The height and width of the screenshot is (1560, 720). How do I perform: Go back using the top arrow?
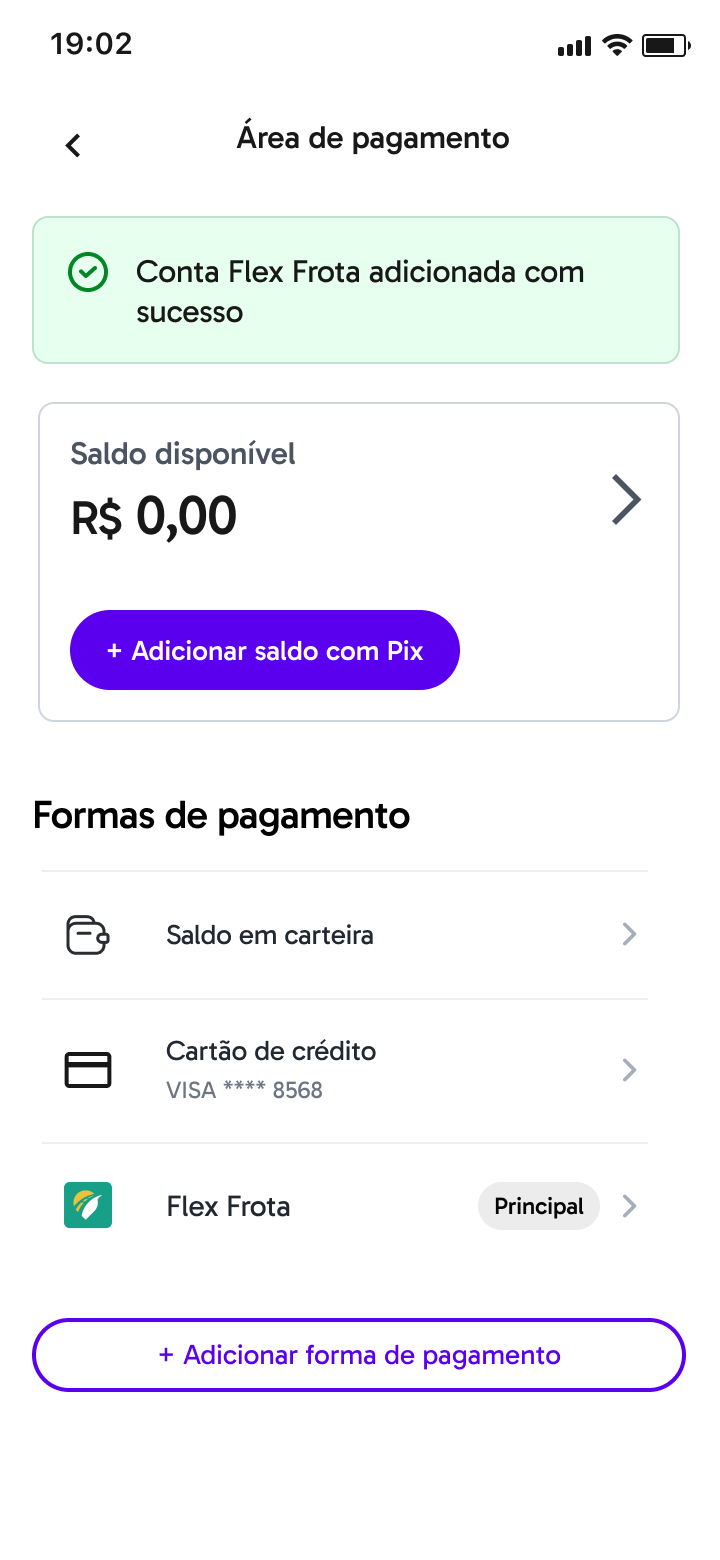73,145
